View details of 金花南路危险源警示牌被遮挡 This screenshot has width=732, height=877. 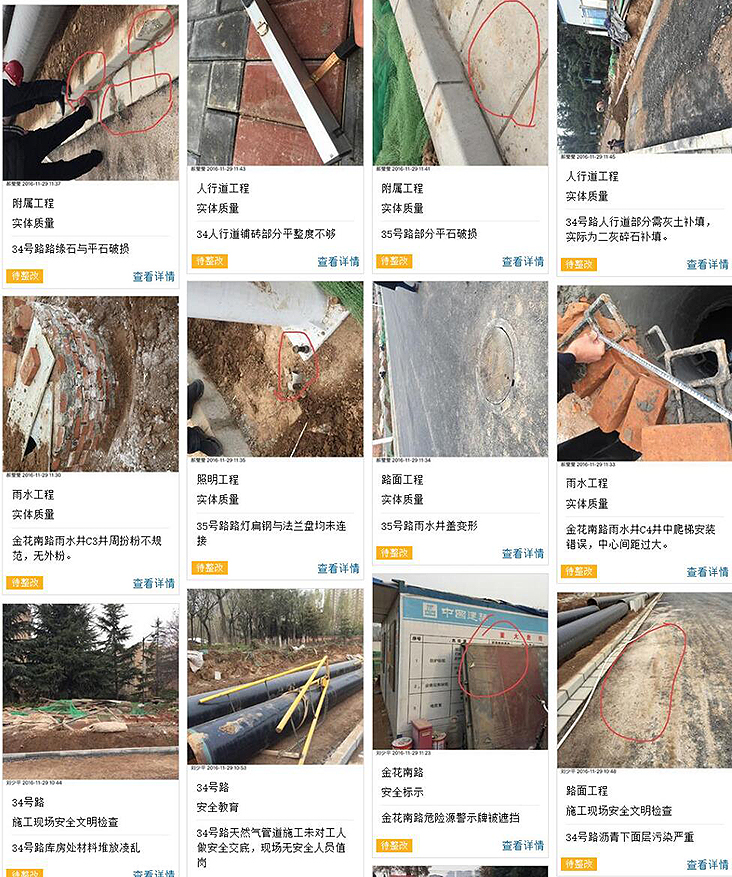[522, 845]
